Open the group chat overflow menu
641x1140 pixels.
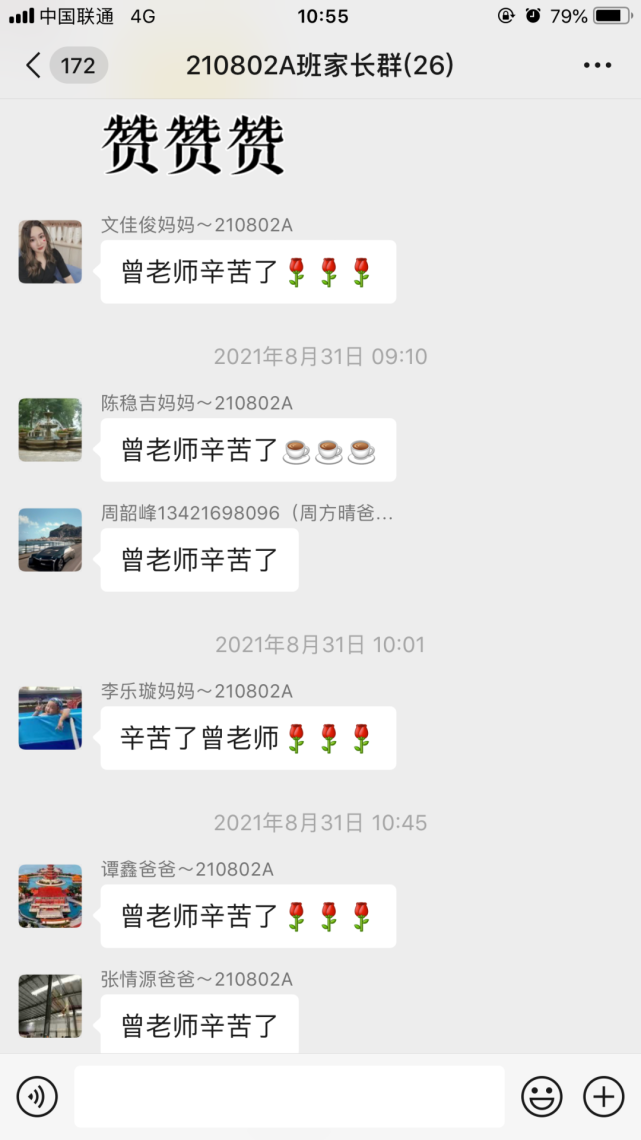tap(597, 66)
